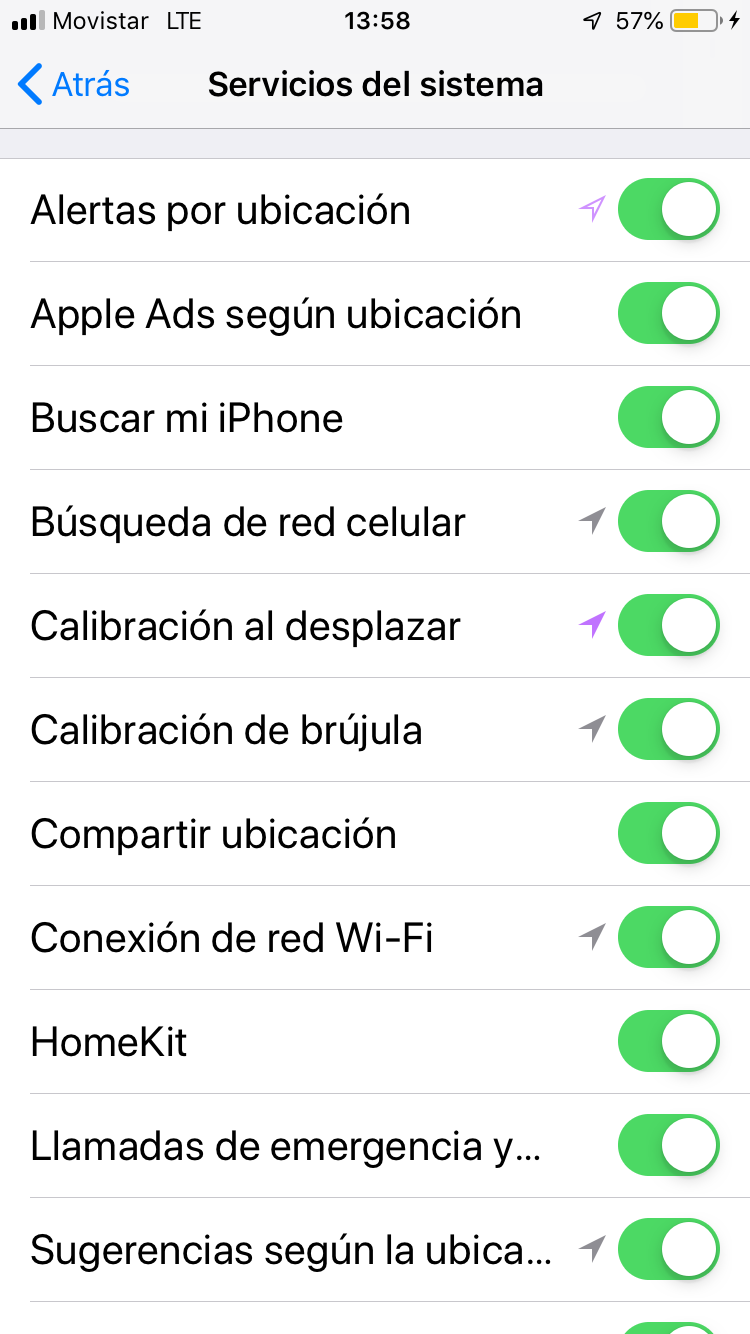Toggle off Buscar mi iPhone
750x1334 pixels.
pyautogui.click(x=668, y=418)
